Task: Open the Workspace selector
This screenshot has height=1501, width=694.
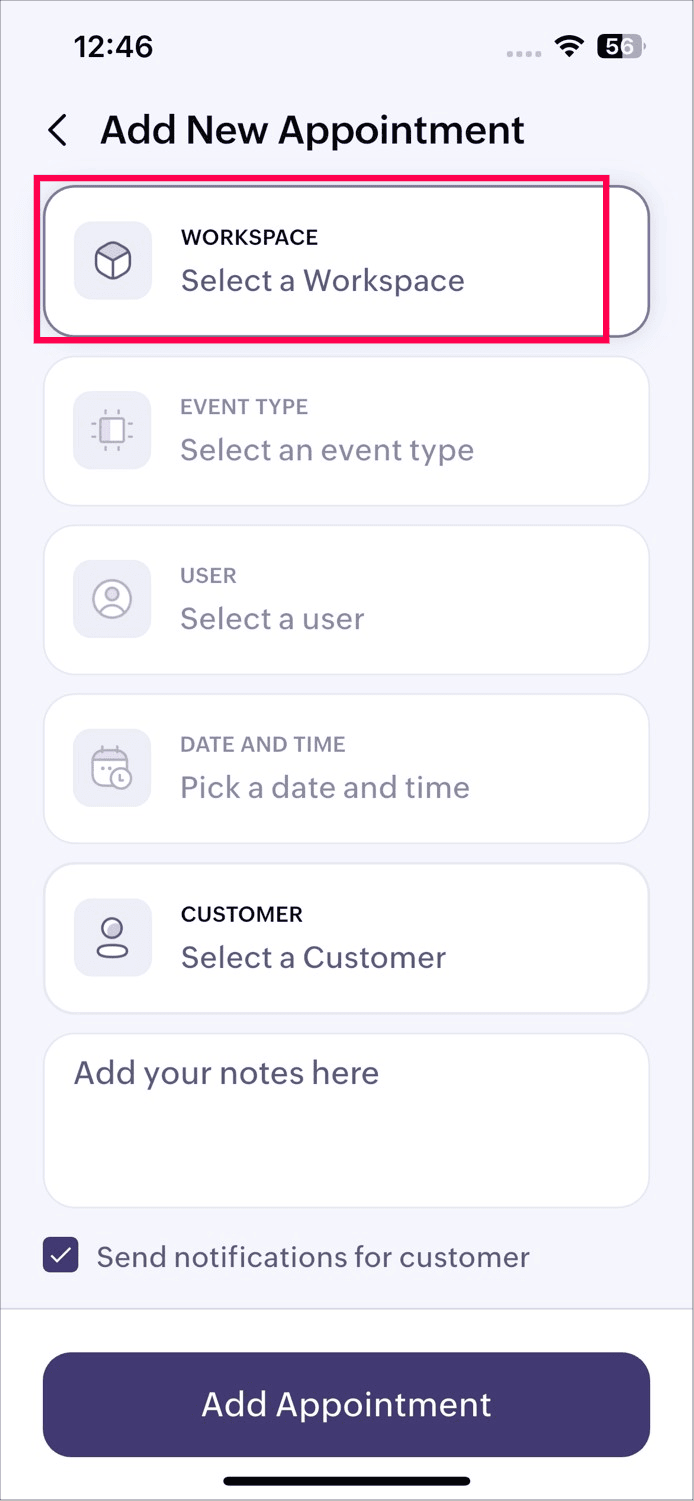Action: tap(346, 261)
